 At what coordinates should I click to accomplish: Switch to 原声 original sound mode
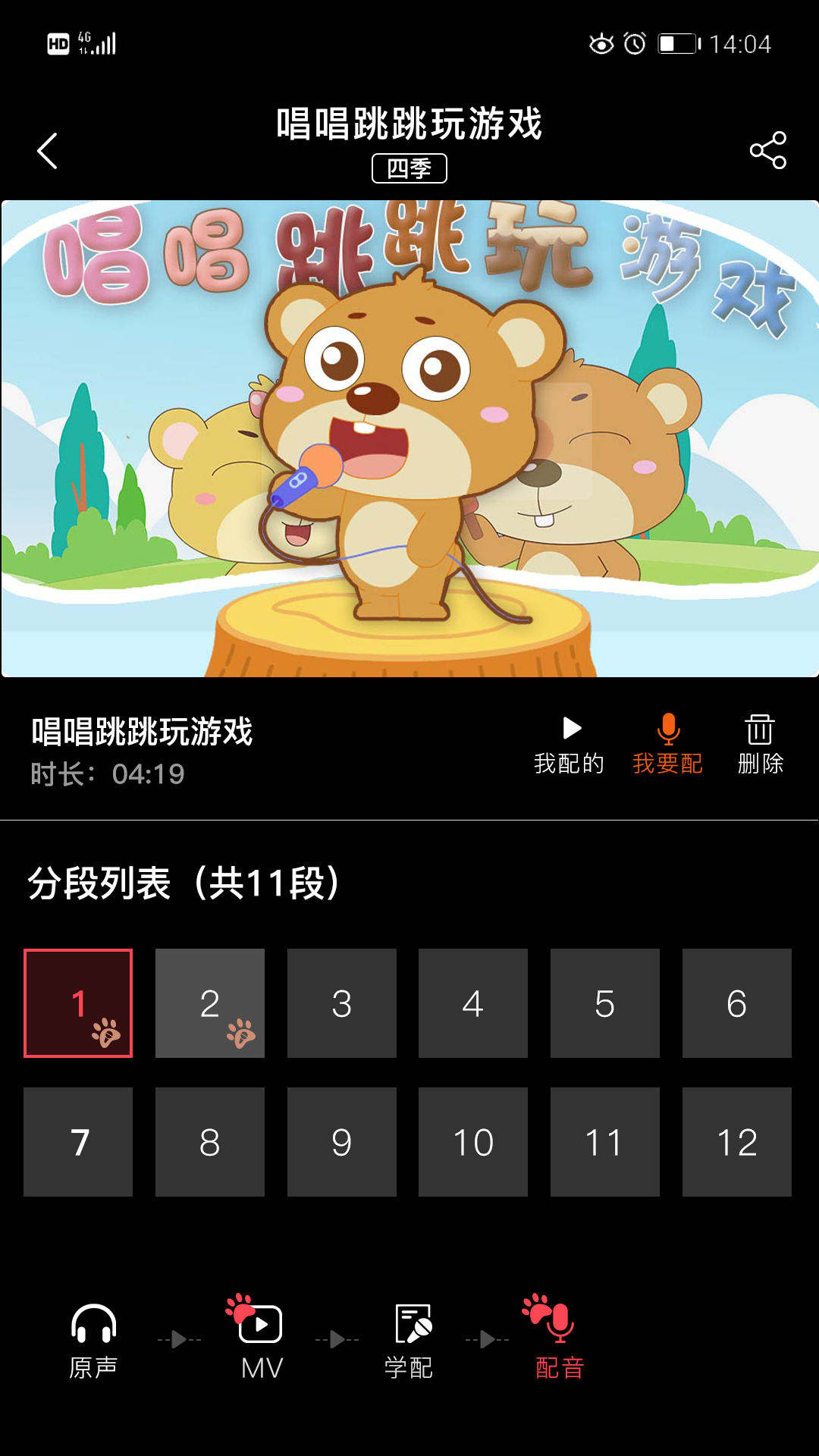tap(93, 1340)
